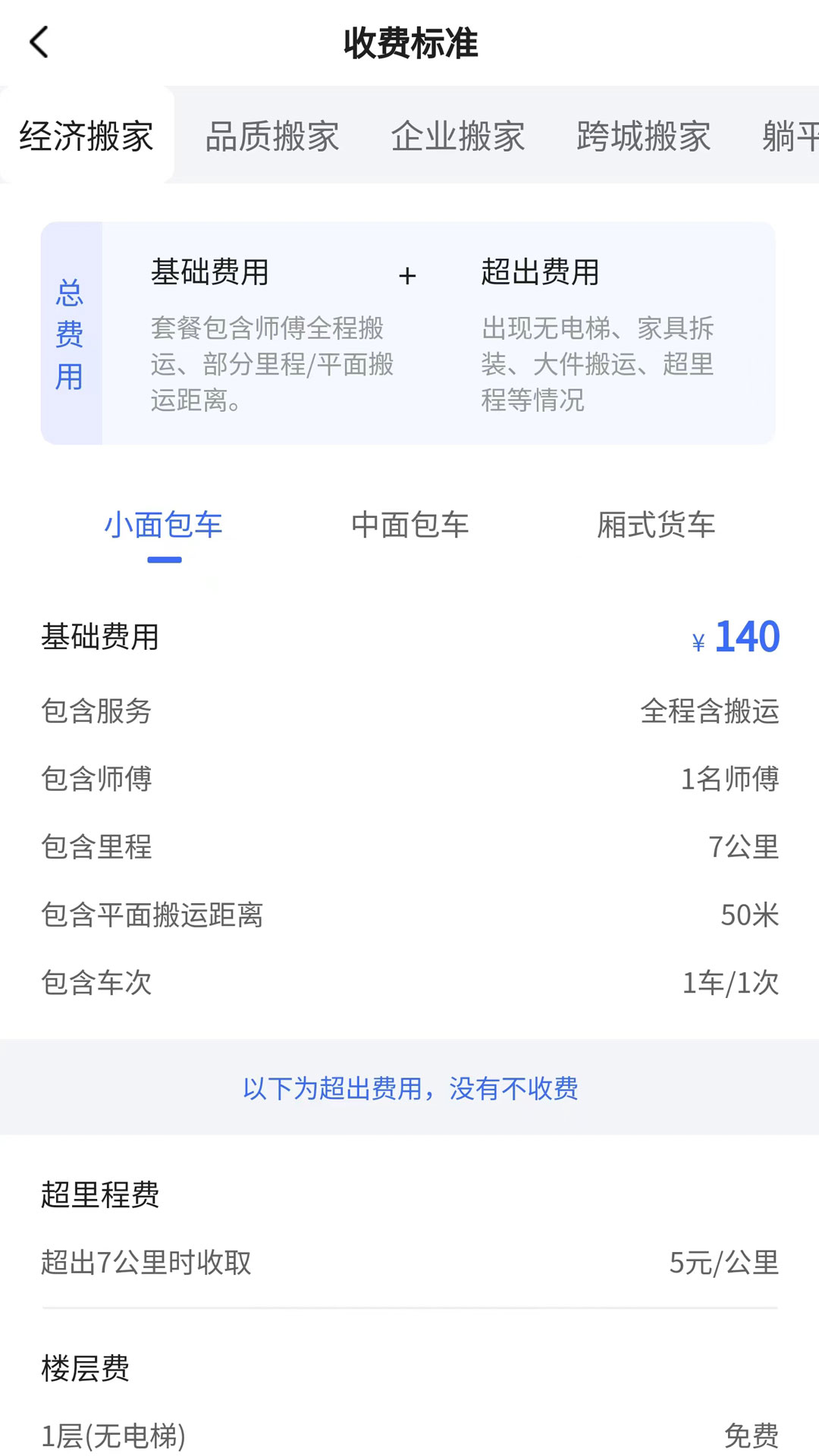Image resolution: width=819 pixels, height=1456 pixels.
Task: Click the 楼层费 section heading
Action: pos(84,1369)
